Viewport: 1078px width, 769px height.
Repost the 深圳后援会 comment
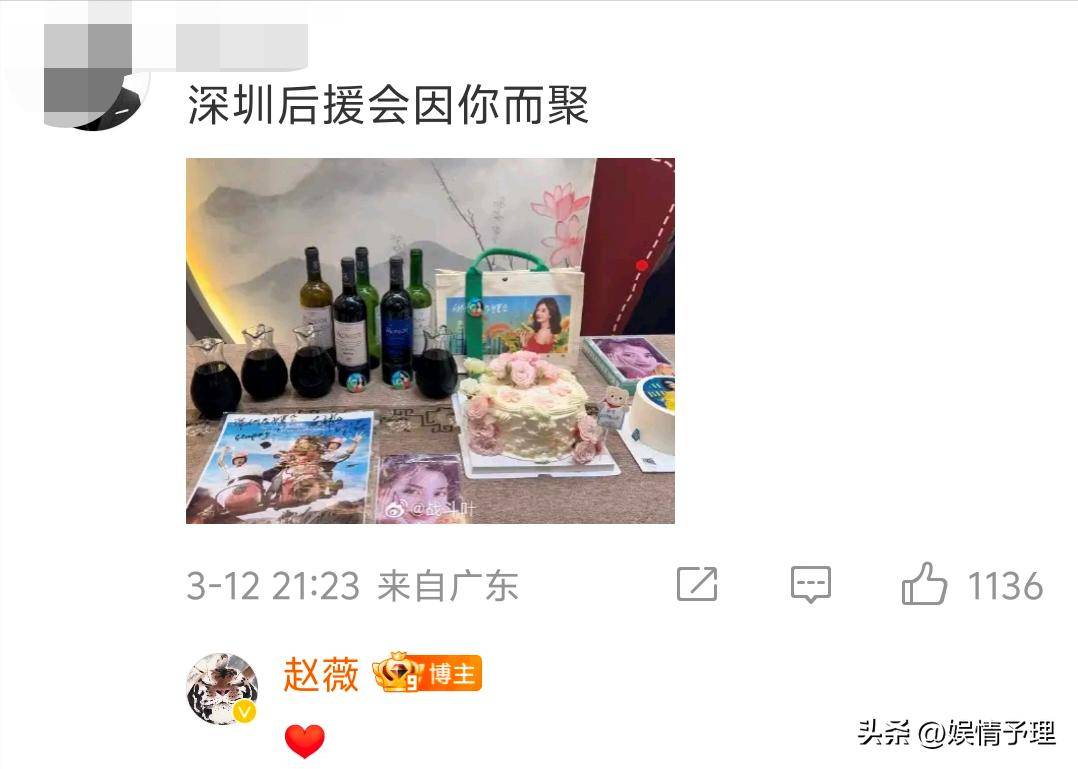697,584
